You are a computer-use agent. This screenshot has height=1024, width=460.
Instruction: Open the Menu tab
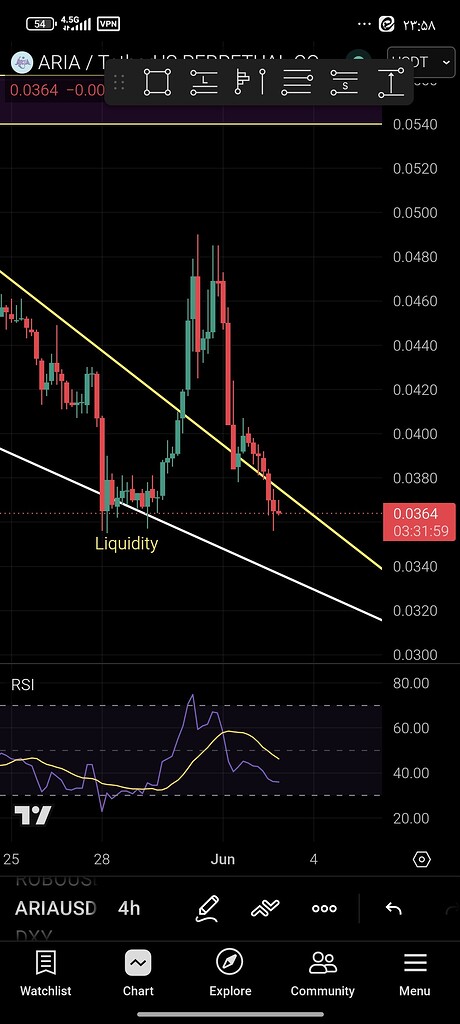pyautogui.click(x=415, y=973)
